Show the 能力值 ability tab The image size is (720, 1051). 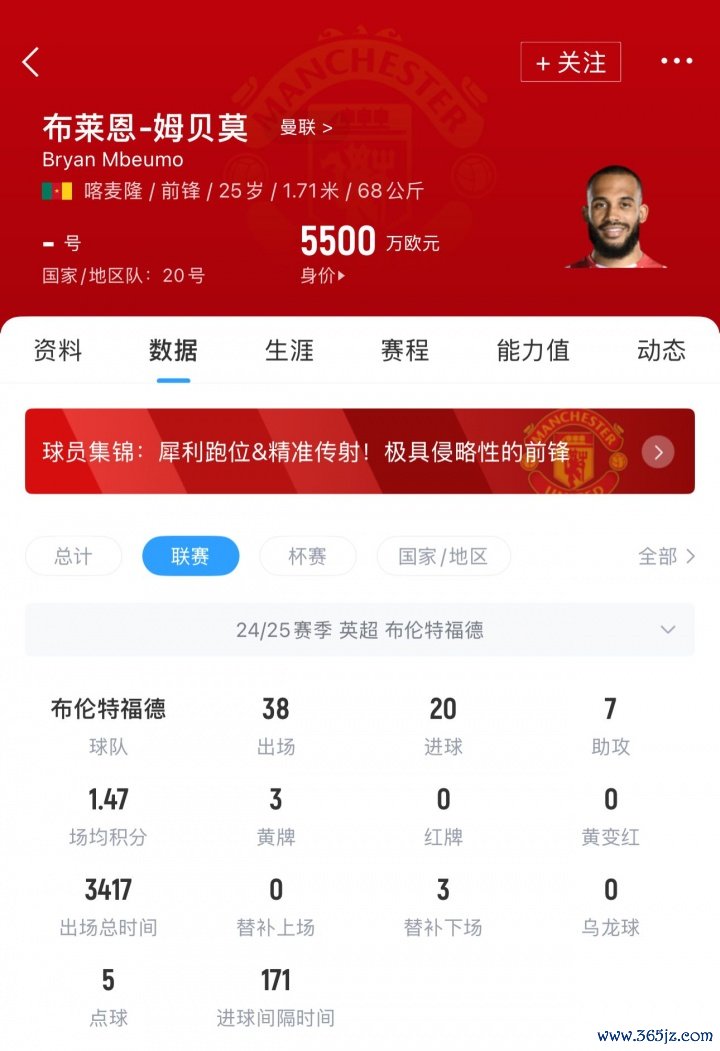click(533, 350)
